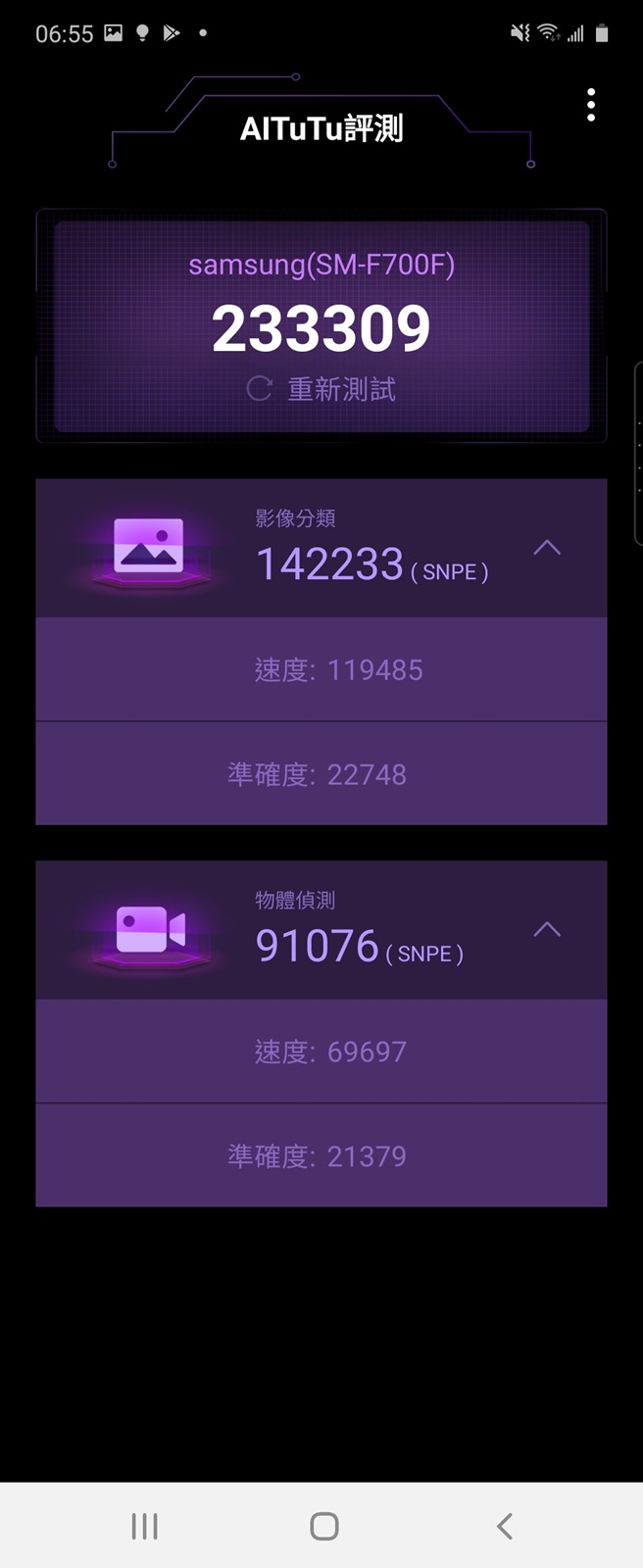This screenshot has width=643, height=1568.
Task: Open recent apps from navigation bar
Action: [144, 1526]
